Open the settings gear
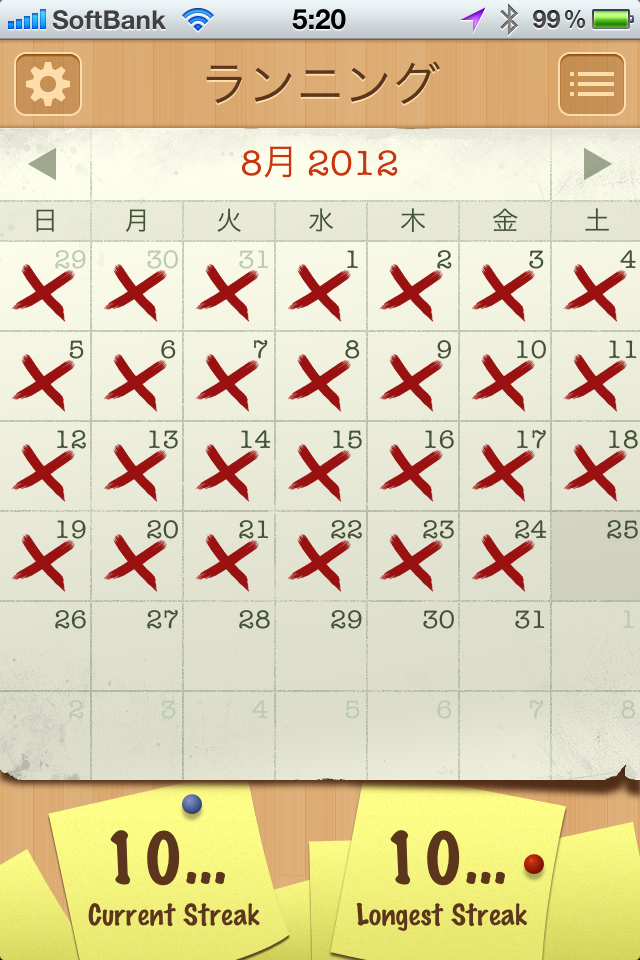The width and height of the screenshot is (640, 960). (47, 84)
